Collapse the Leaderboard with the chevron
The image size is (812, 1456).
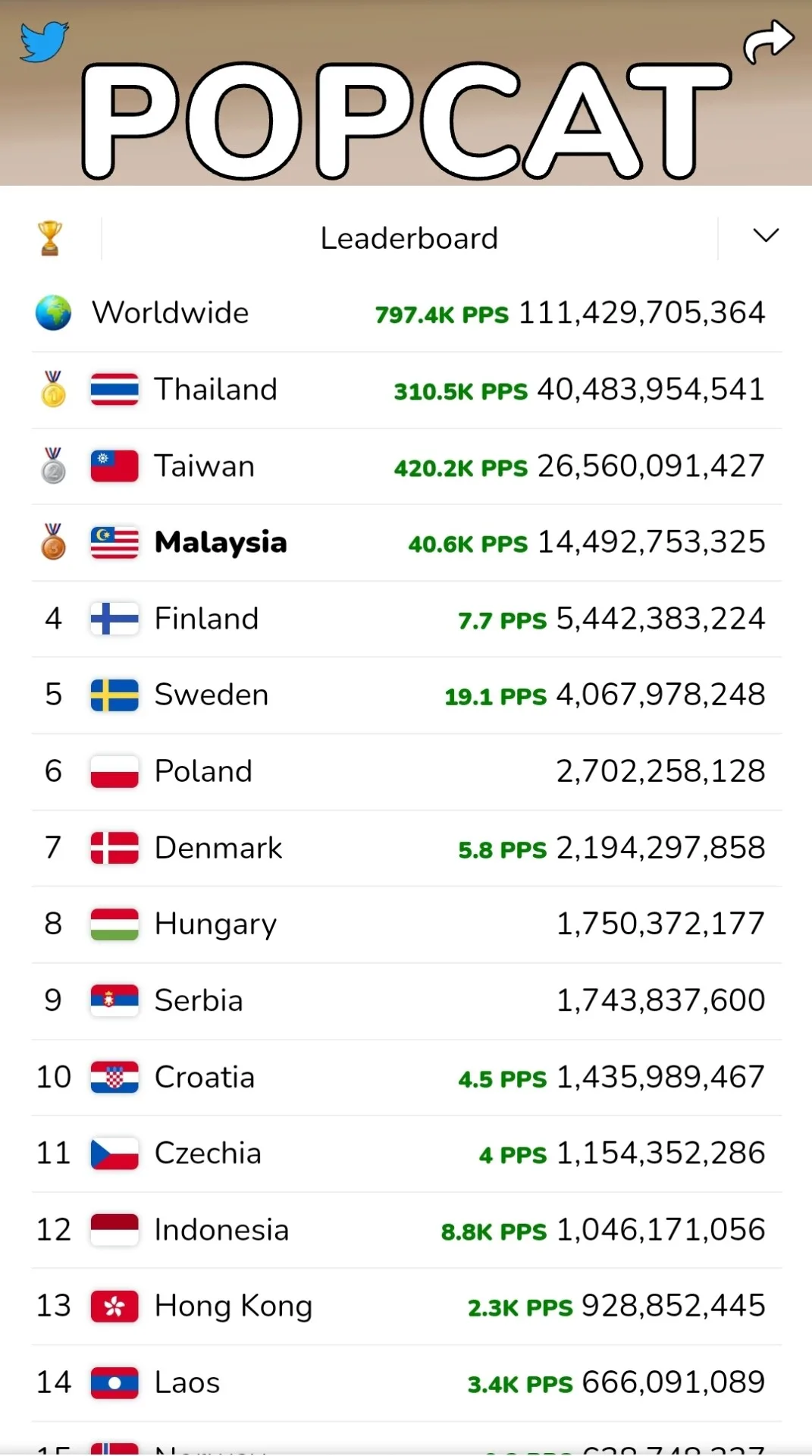click(766, 237)
